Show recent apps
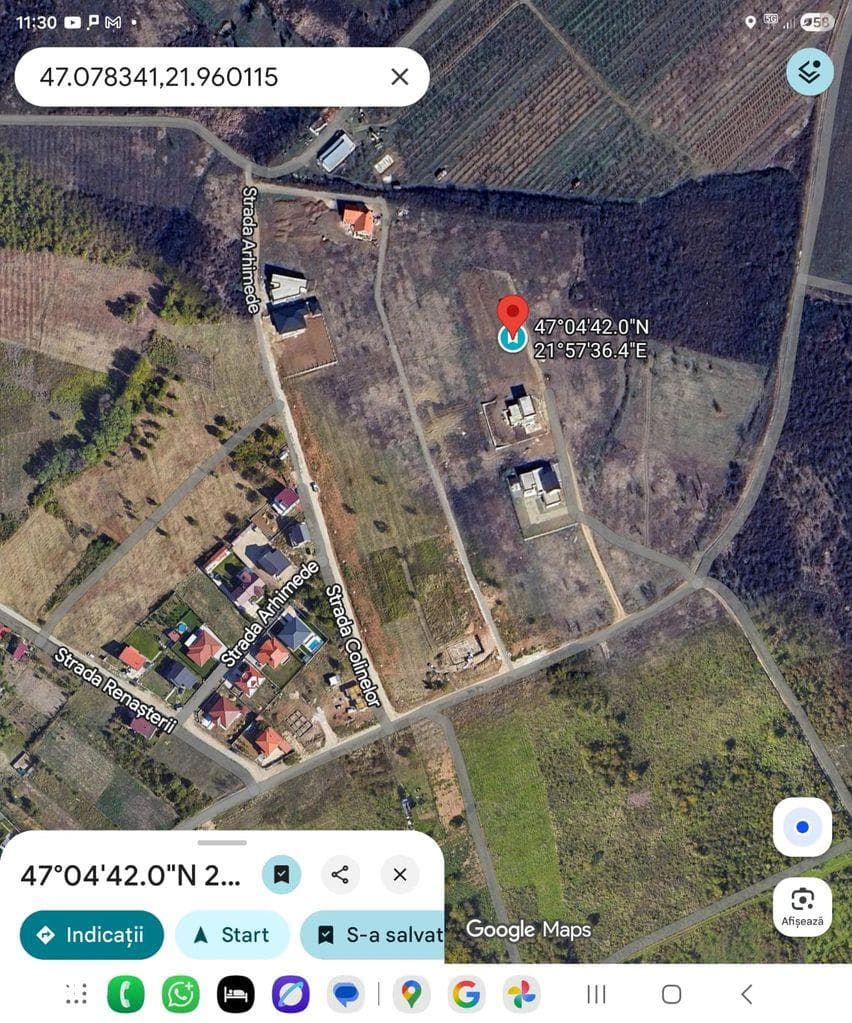The height and width of the screenshot is (1023, 852). tap(597, 994)
